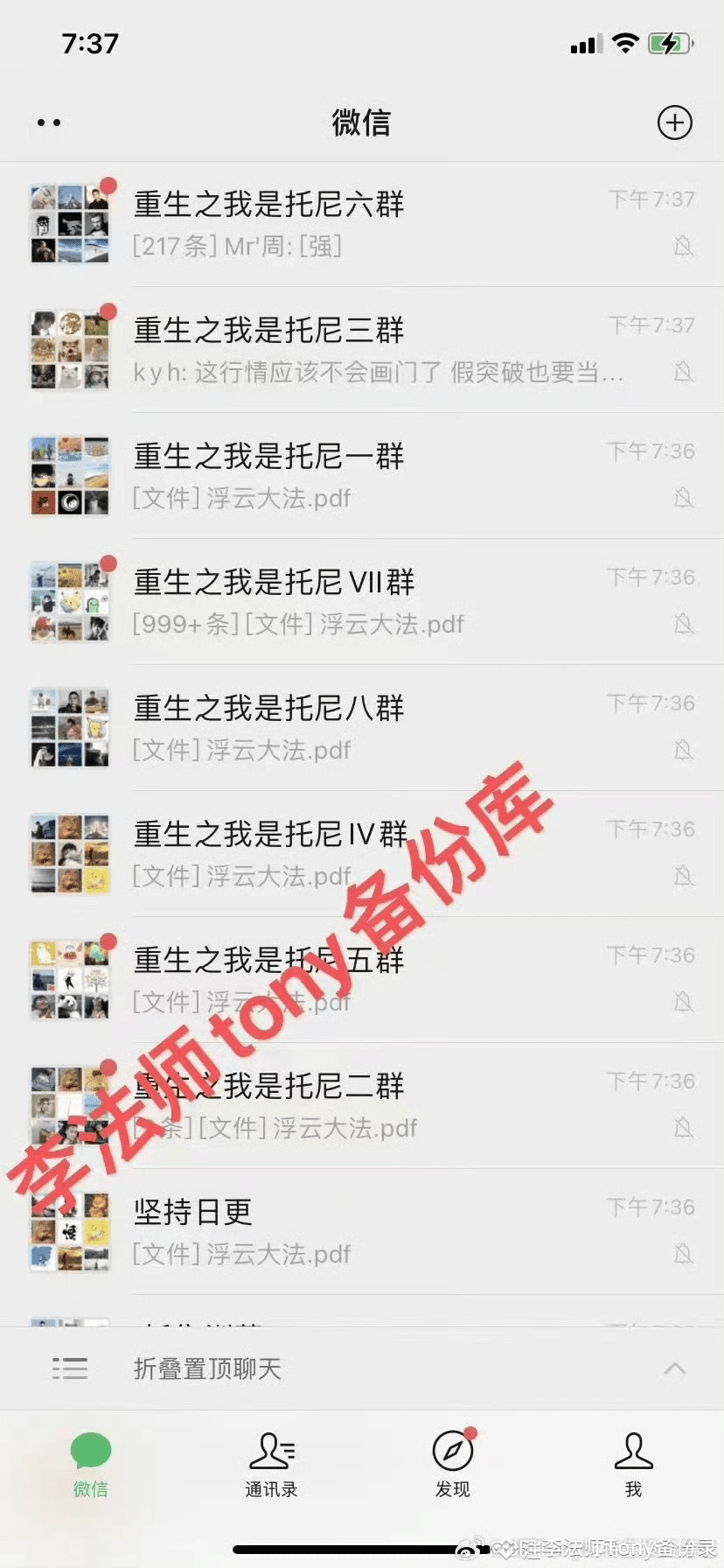Open chat 重生之我是托尼五群

(x=362, y=980)
